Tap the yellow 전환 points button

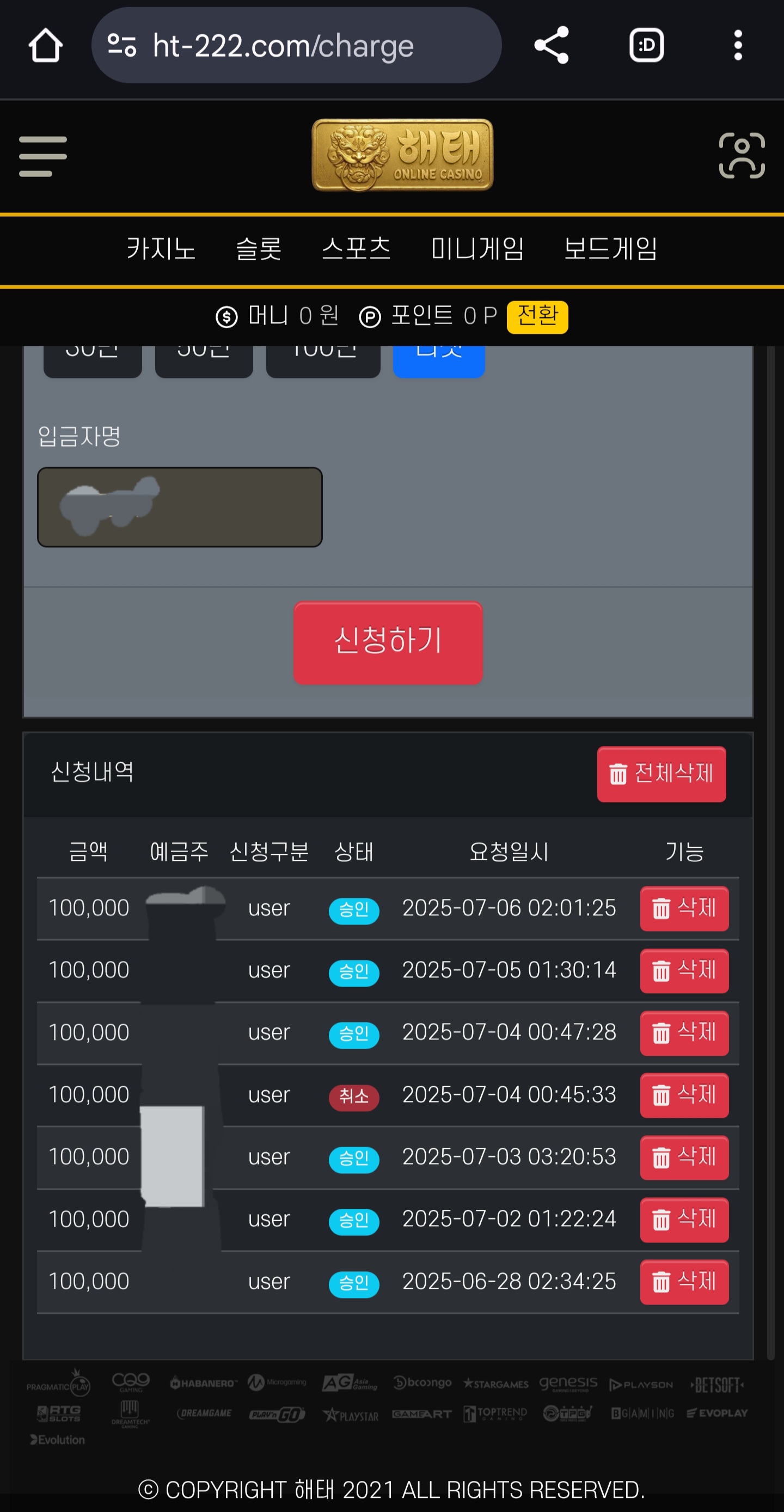tap(537, 317)
